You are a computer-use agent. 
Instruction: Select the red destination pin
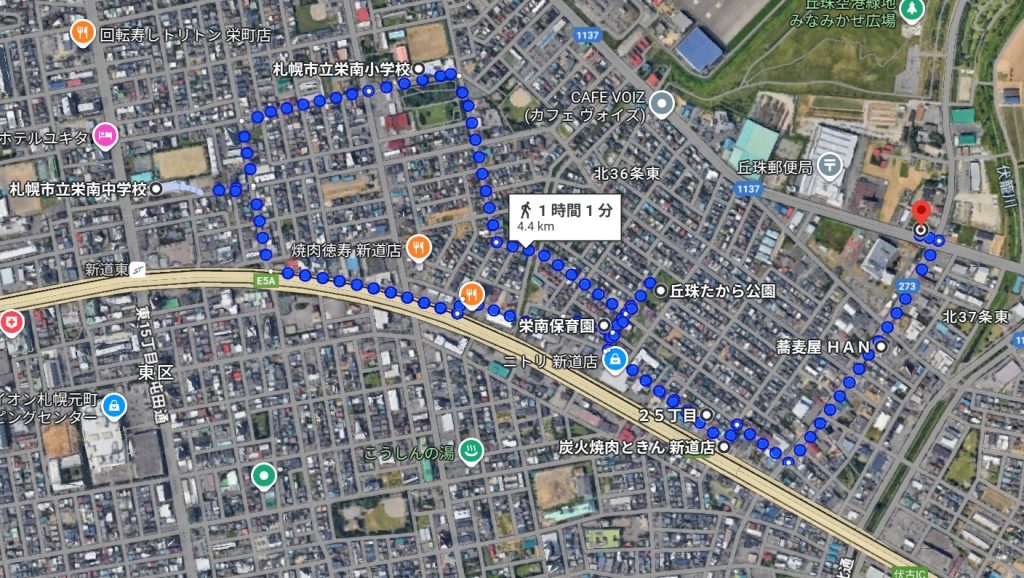click(x=921, y=213)
